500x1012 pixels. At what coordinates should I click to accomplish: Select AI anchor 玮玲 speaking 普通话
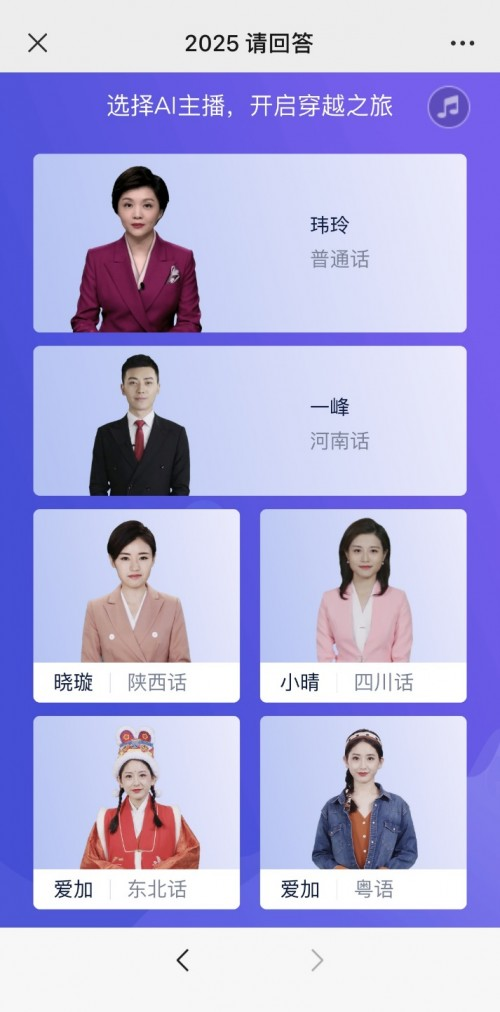tap(250, 243)
